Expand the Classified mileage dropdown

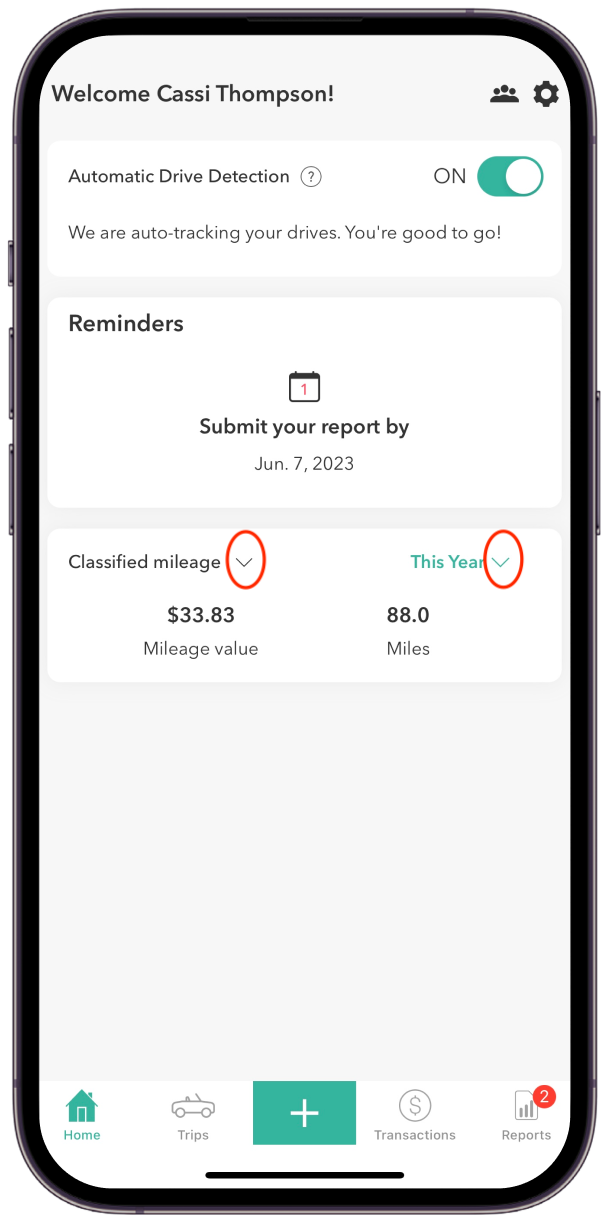tap(244, 562)
